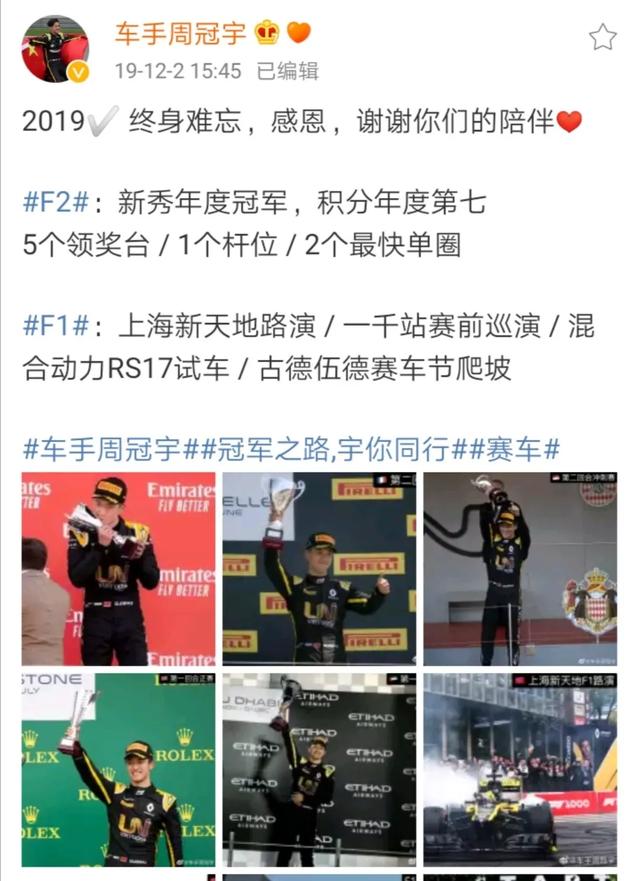640x881 pixels.
Task: Open the #F2# hashtag topic
Action: [x=57, y=204]
